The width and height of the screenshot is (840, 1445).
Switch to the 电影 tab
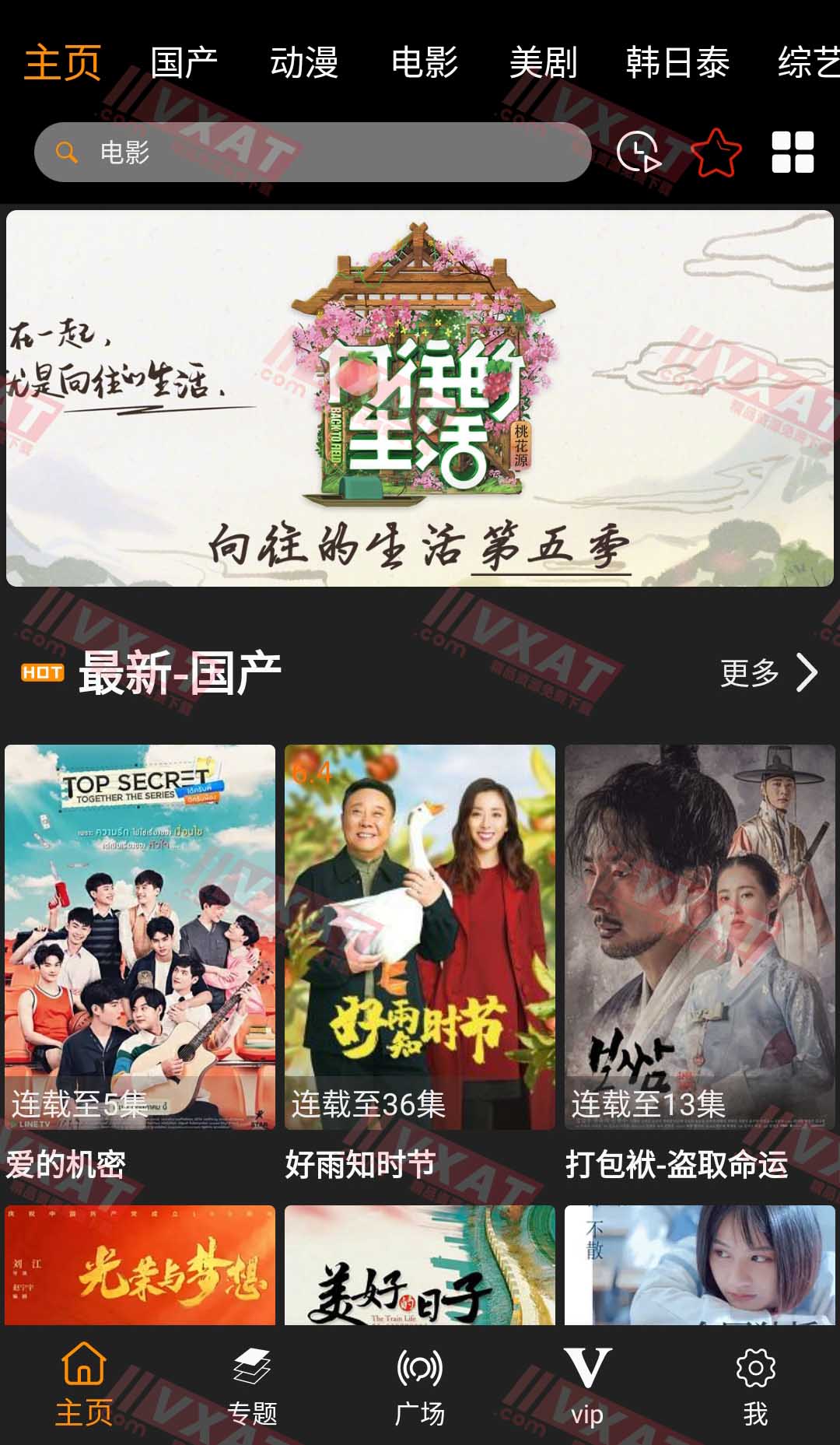pos(425,64)
